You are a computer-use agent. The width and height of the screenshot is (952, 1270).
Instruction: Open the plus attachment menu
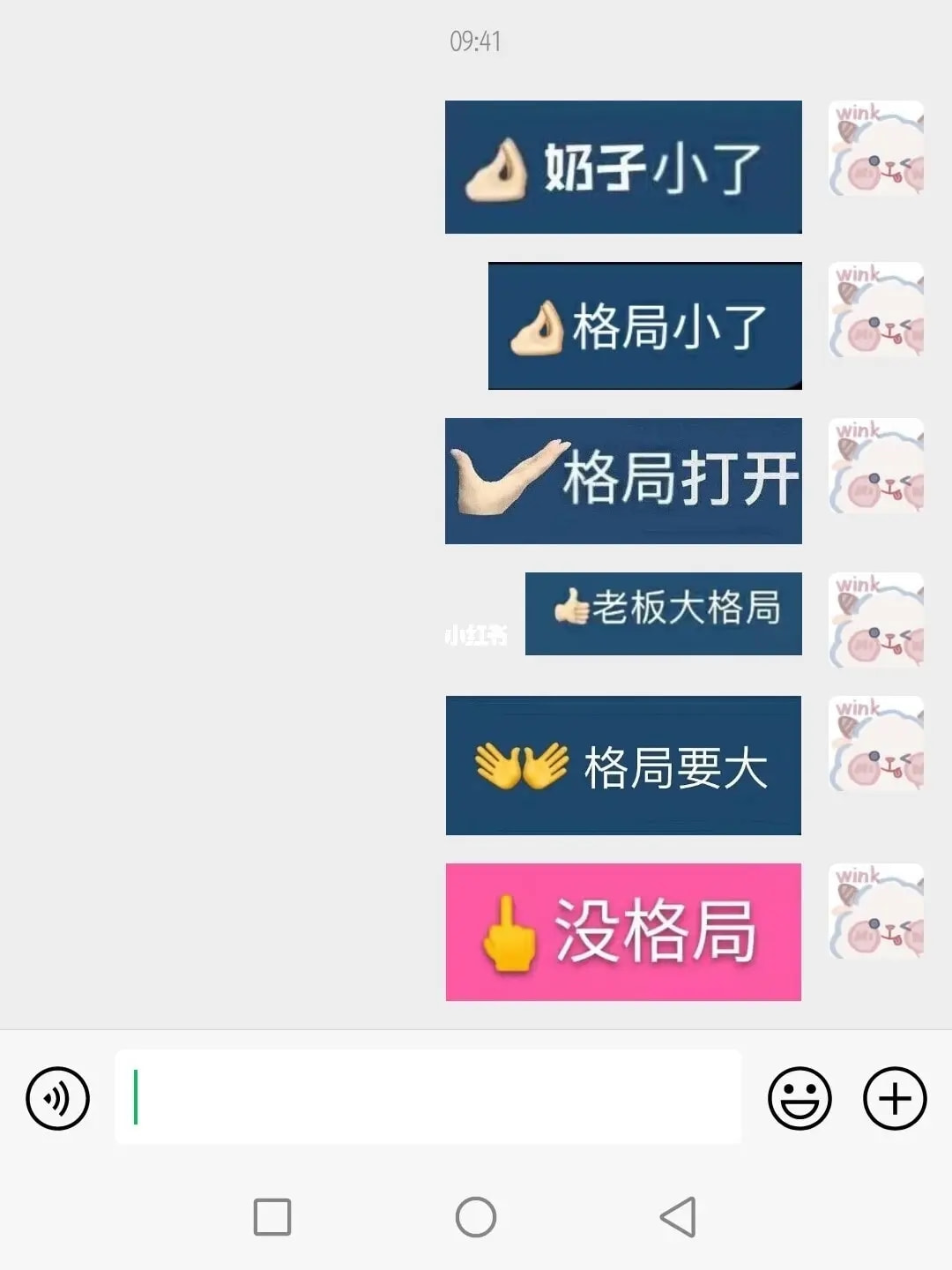(x=894, y=1098)
